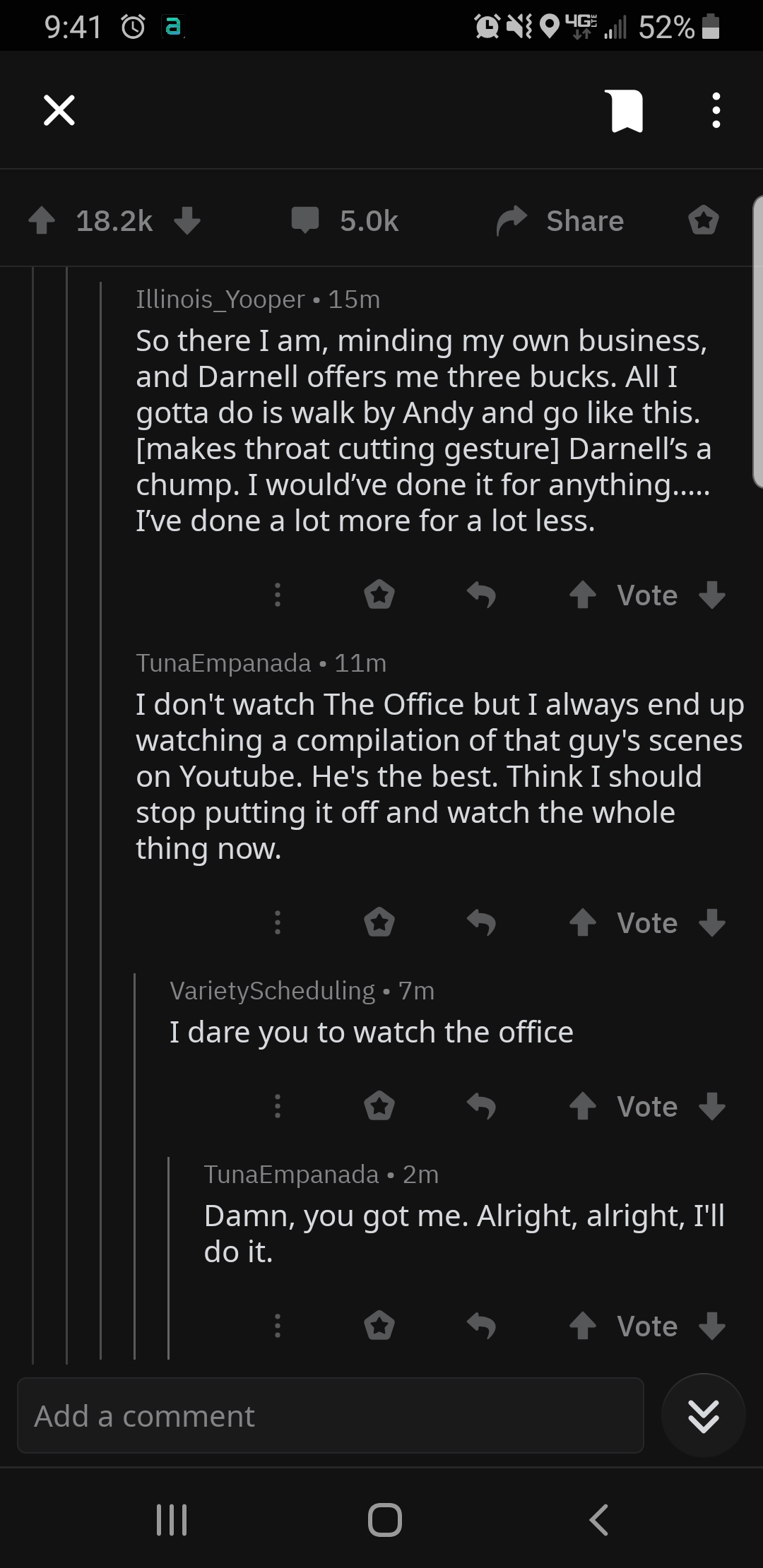Reply to VarietyScheduling's comment

tap(483, 1107)
